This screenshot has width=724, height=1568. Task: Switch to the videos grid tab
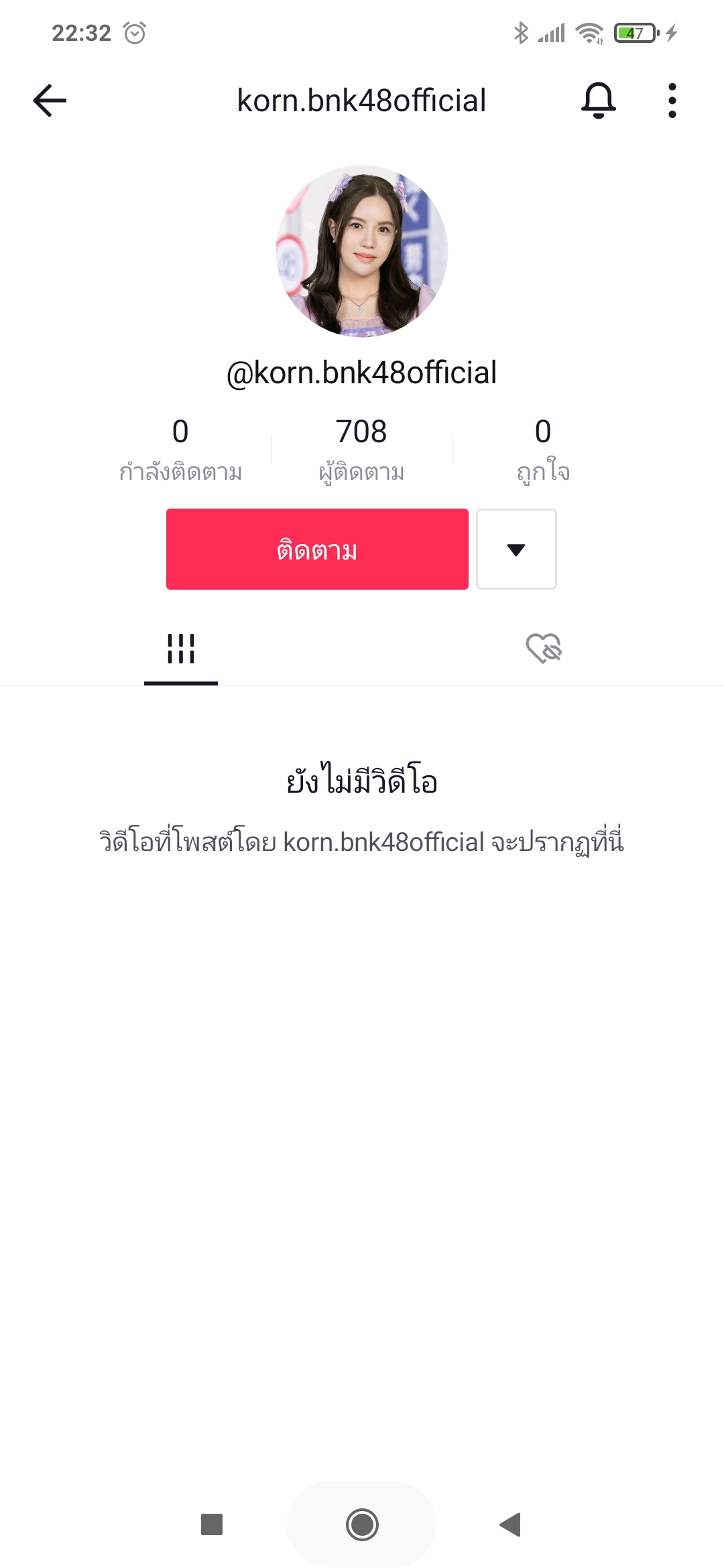pyautogui.click(x=181, y=649)
